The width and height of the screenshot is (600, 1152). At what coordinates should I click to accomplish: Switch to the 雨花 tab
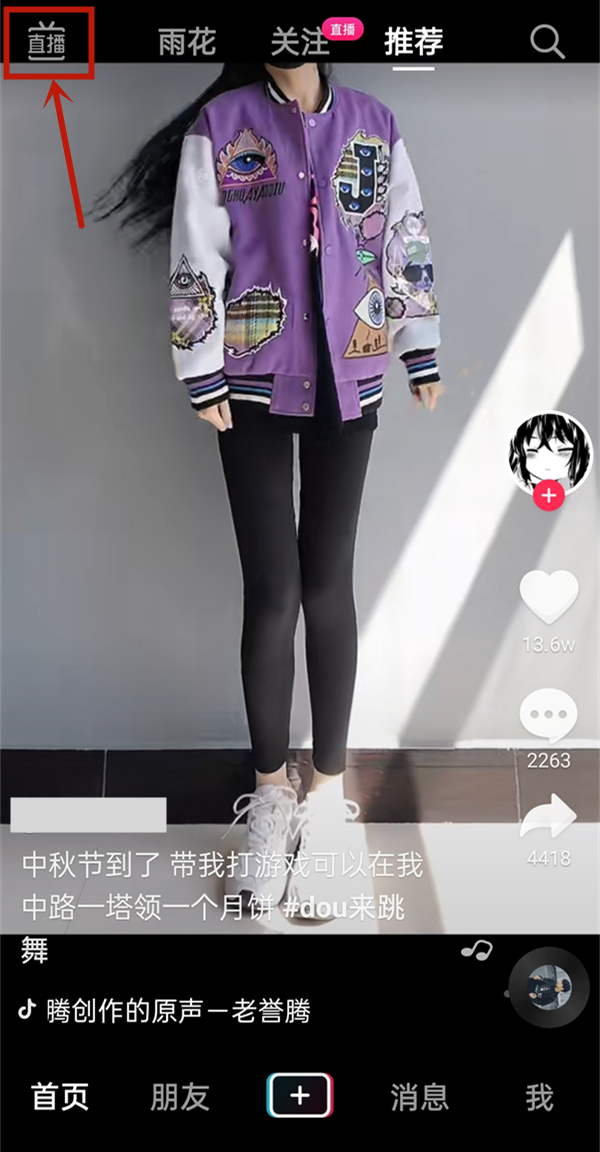pos(187,42)
